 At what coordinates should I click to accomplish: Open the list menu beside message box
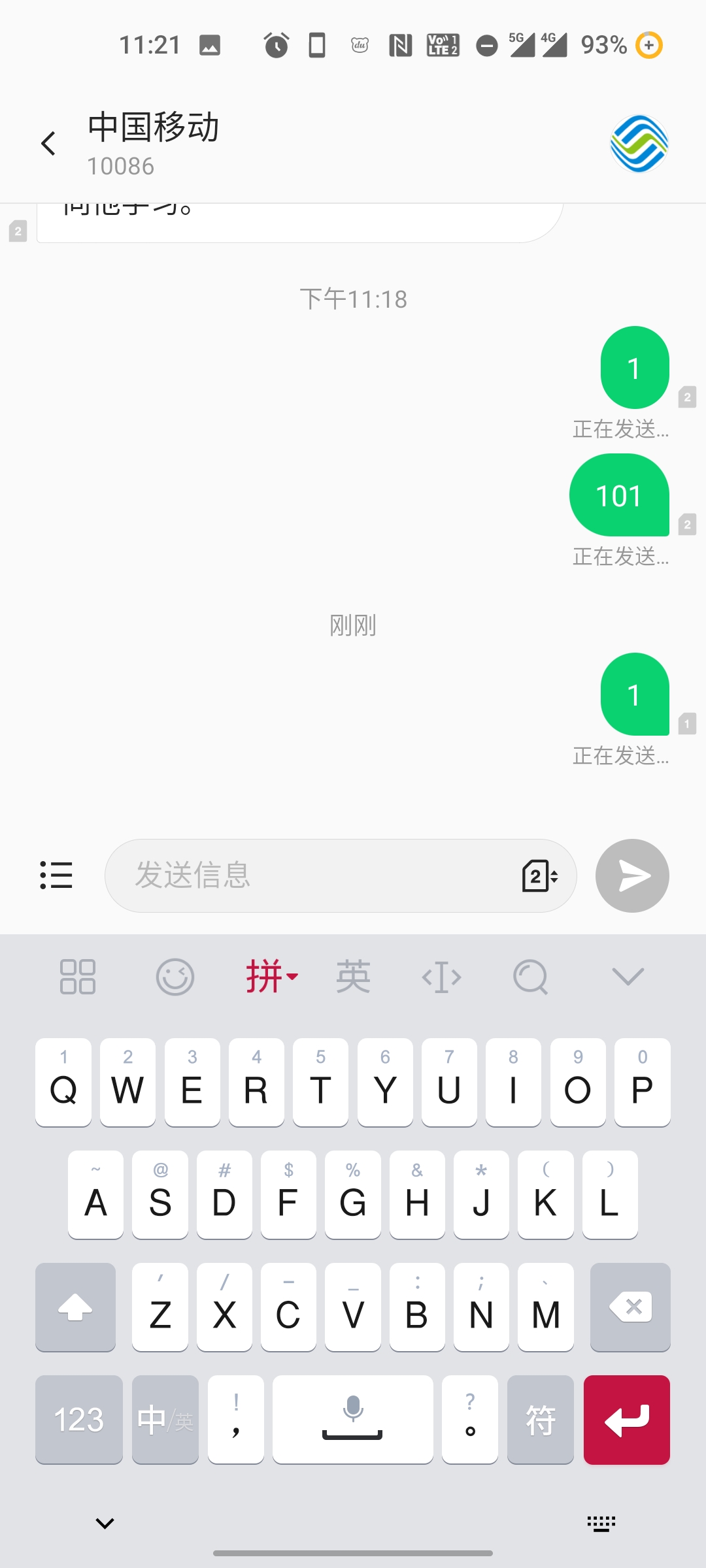point(56,875)
